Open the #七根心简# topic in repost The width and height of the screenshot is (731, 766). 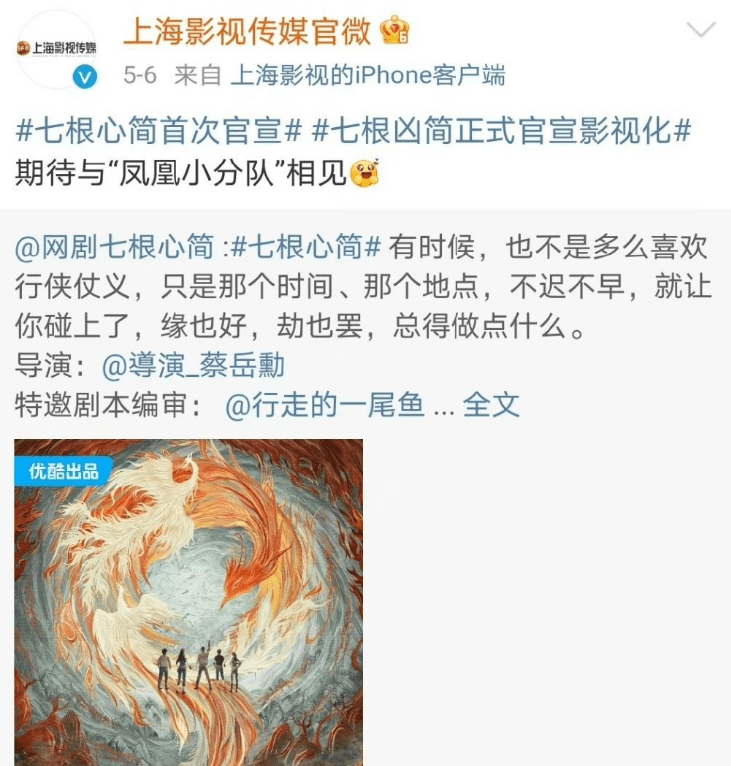tap(308, 248)
